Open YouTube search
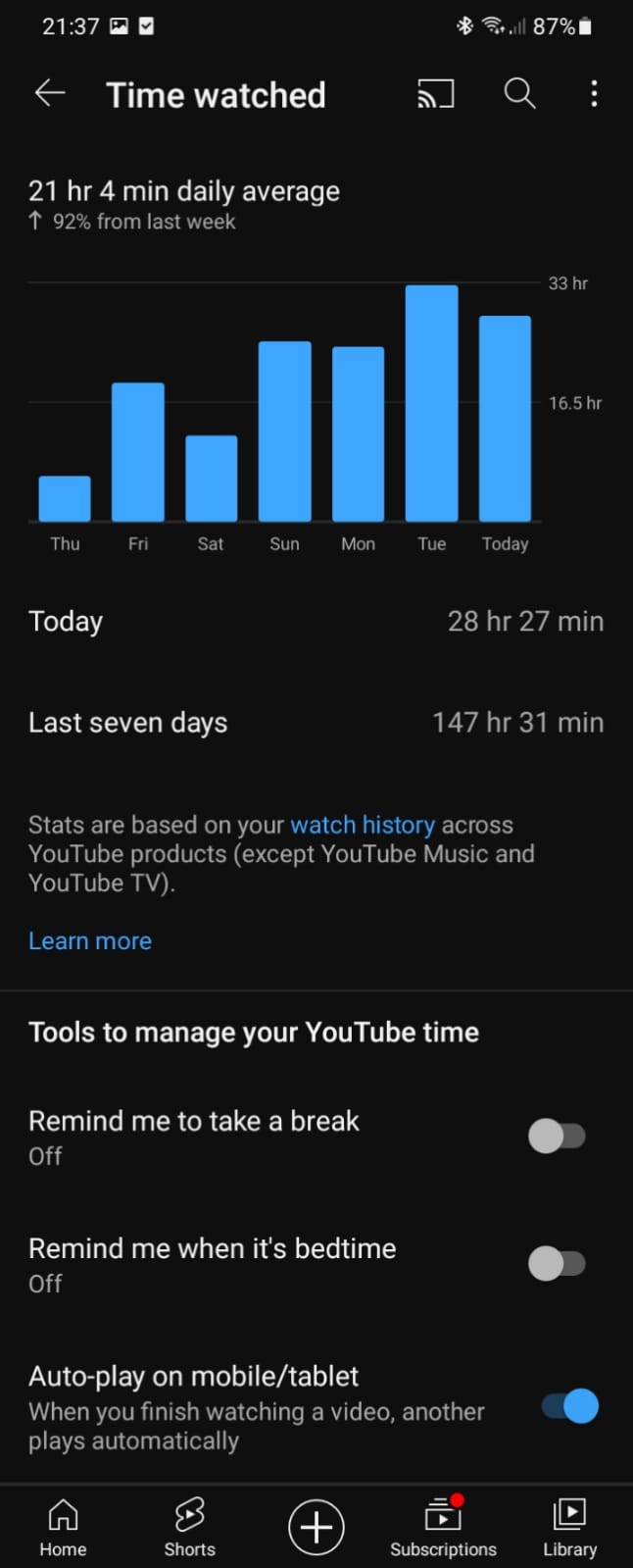The width and height of the screenshot is (633, 1568). pyautogui.click(x=519, y=94)
